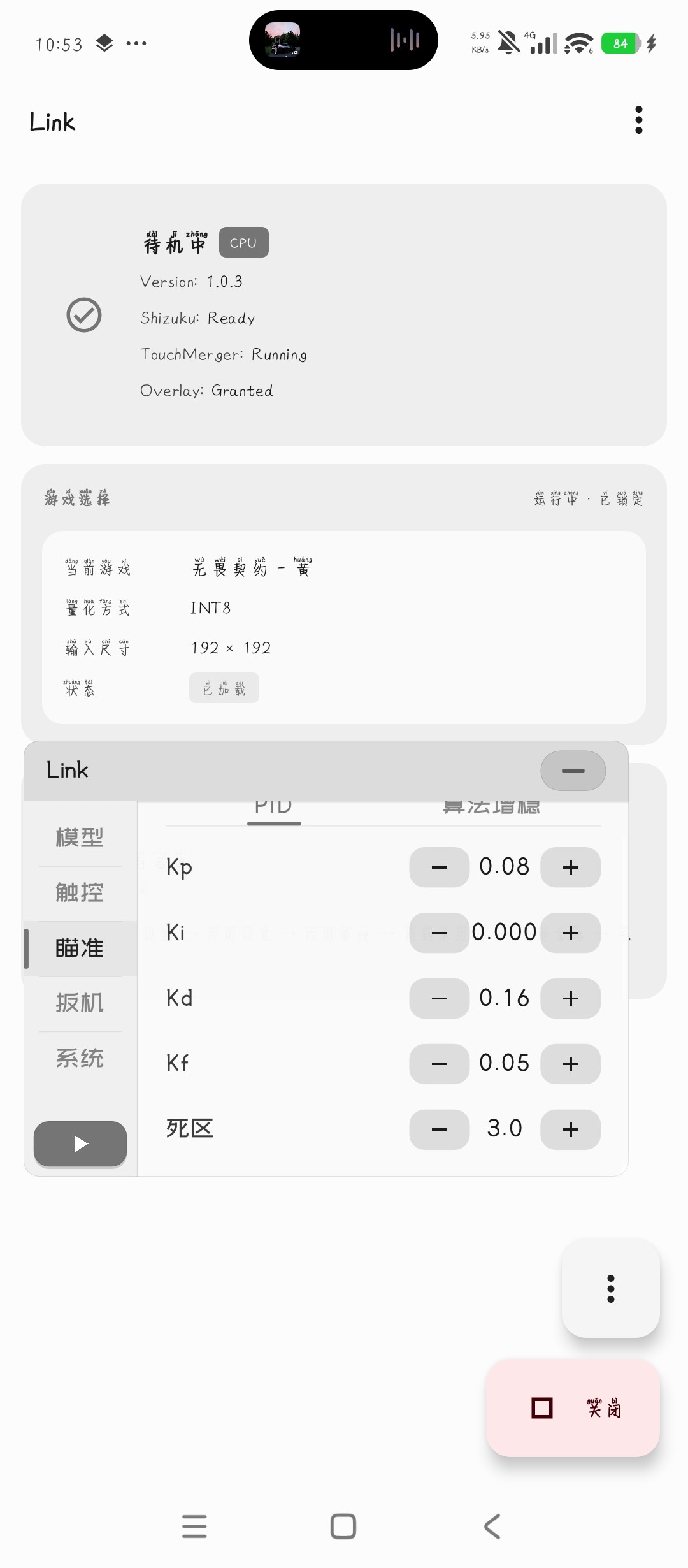The width and height of the screenshot is (688, 1568).
Task: Go back using the system back arrow
Action: coord(492,1527)
